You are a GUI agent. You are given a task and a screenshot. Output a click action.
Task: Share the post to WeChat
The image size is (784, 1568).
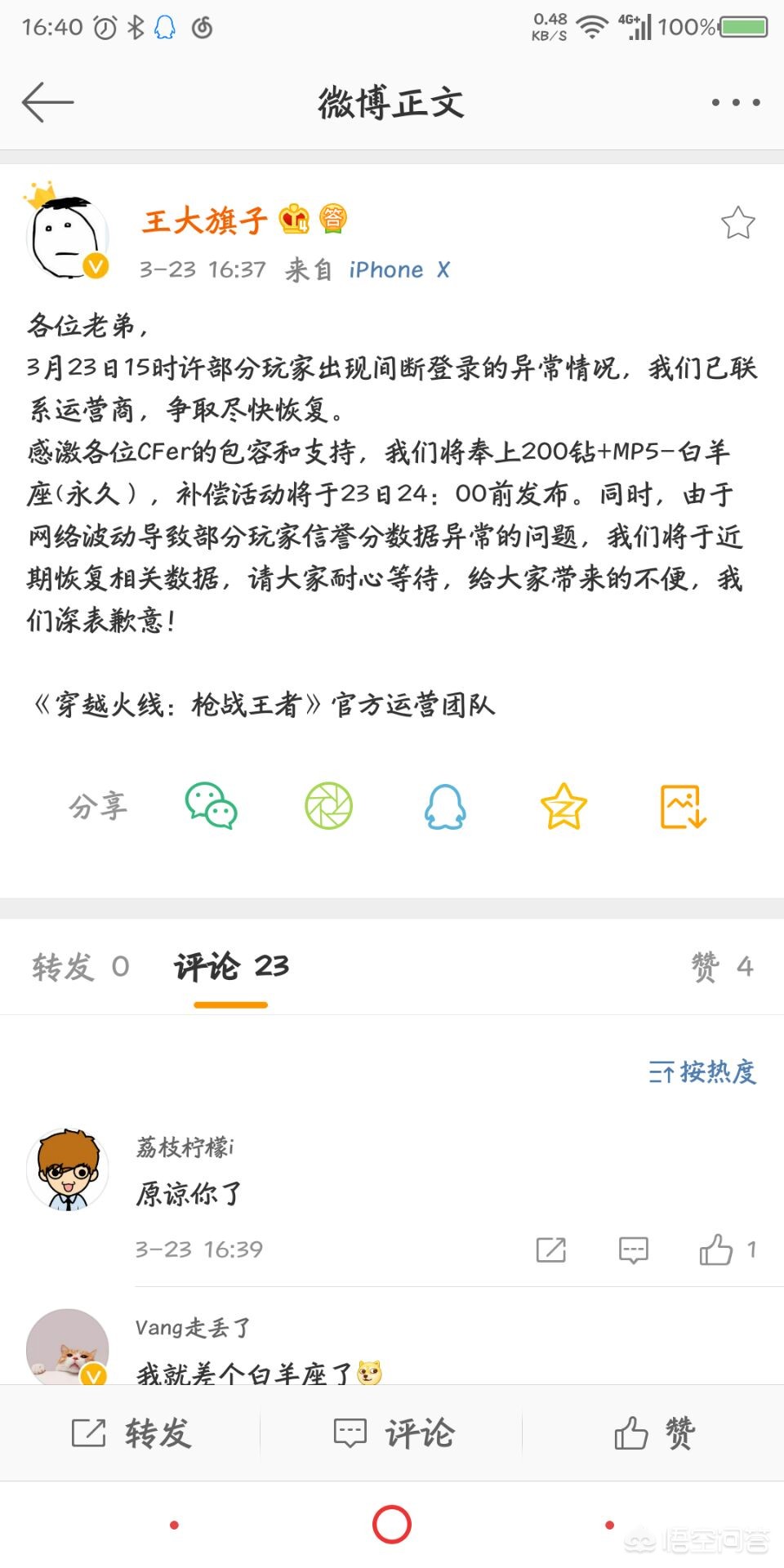[211, 806]
